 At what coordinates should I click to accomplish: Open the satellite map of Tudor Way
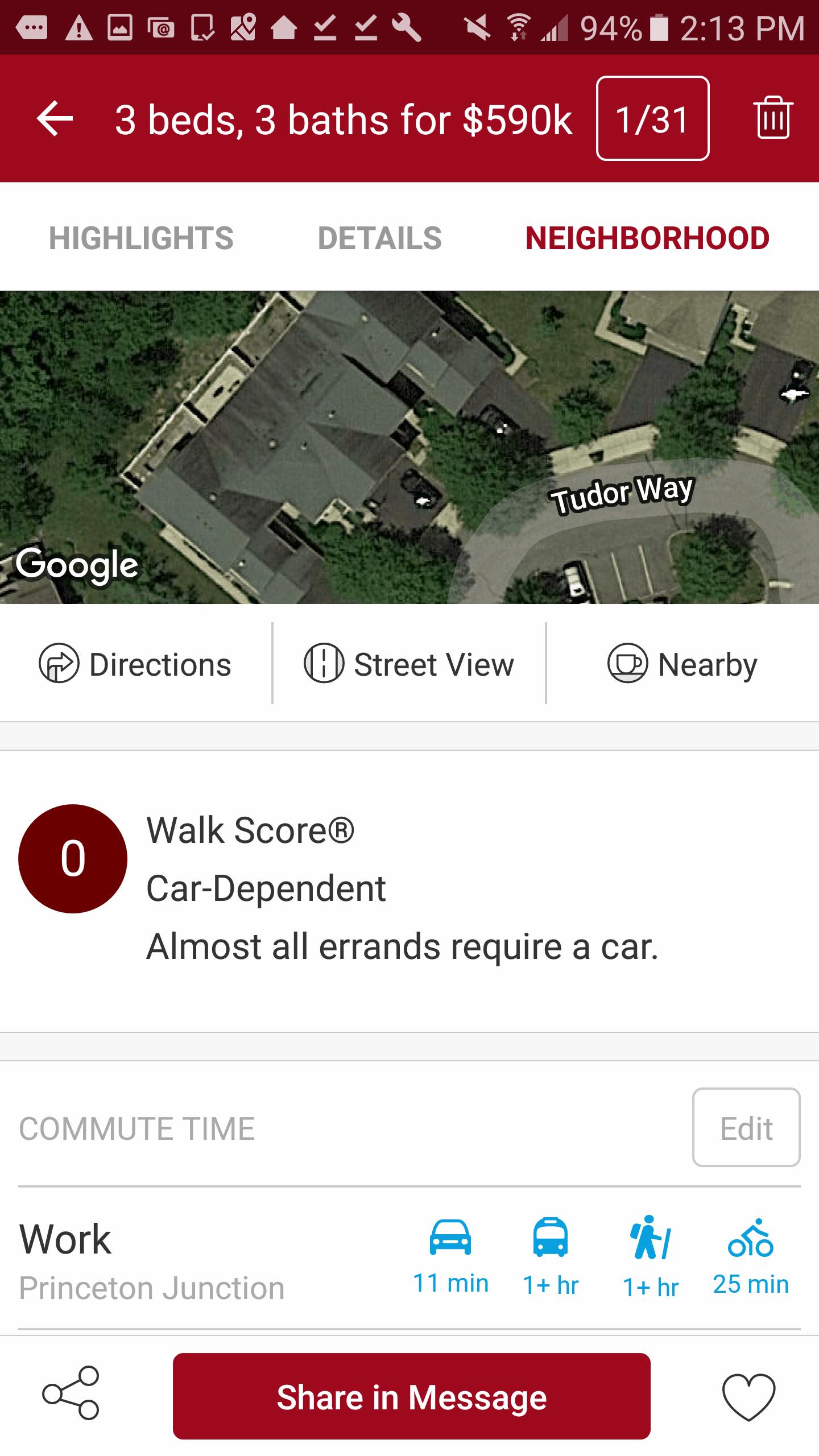pos(409,447)
